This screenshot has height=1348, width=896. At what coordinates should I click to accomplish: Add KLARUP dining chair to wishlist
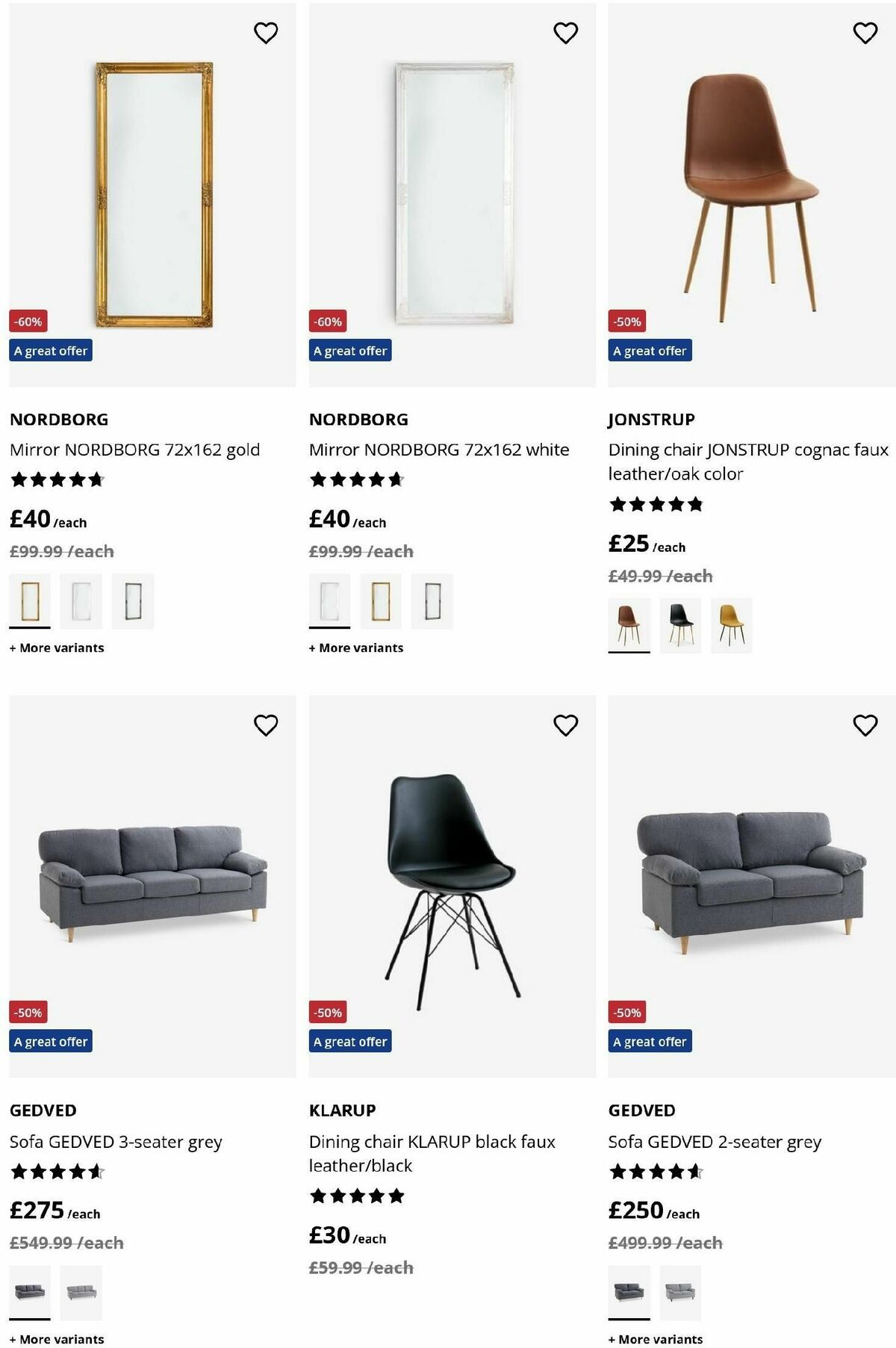click(x=567, y=724)
